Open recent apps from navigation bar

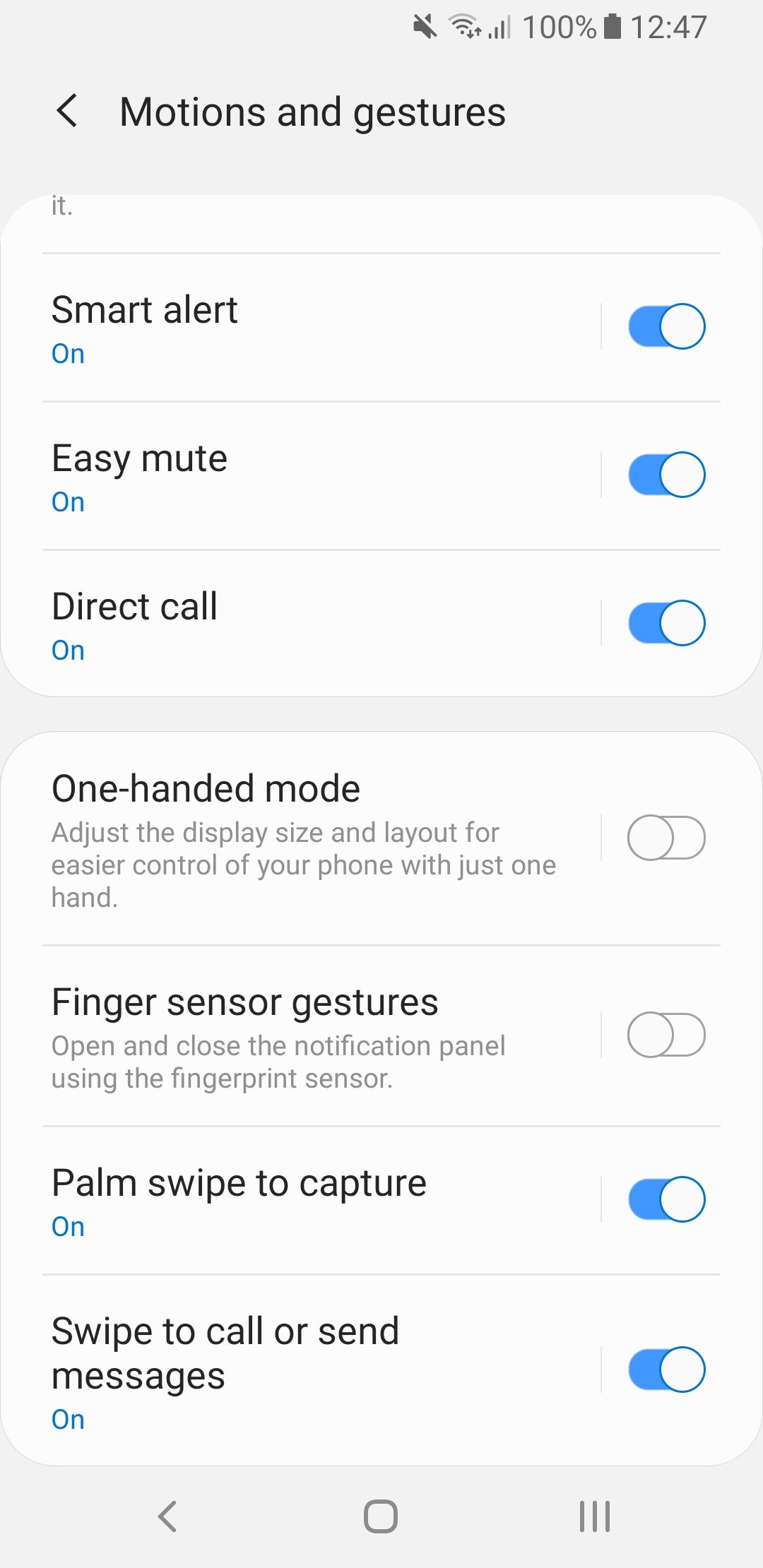click(594, 1516)
